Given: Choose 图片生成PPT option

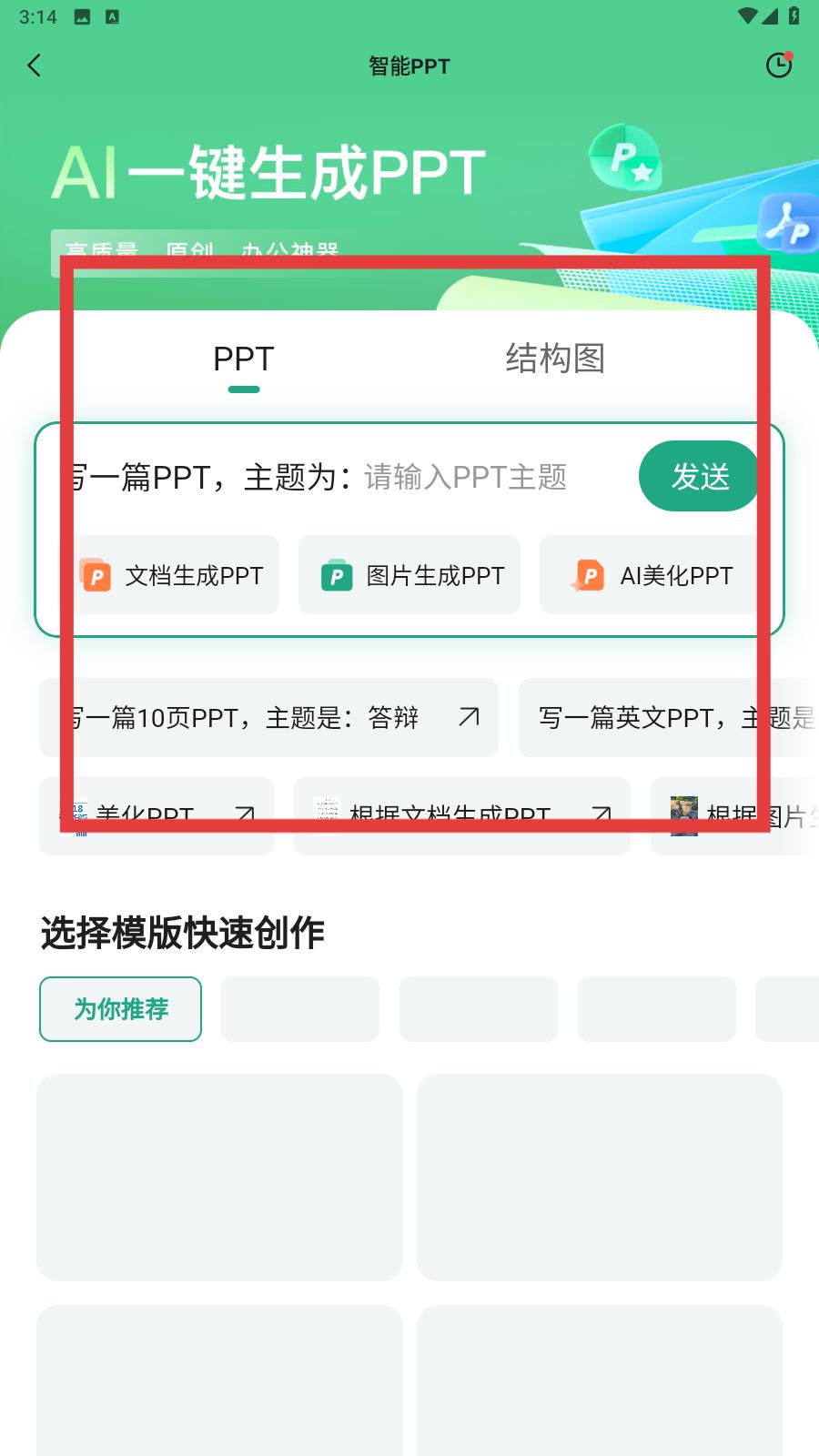Looking at the screenshot, I should coord(409,575).
